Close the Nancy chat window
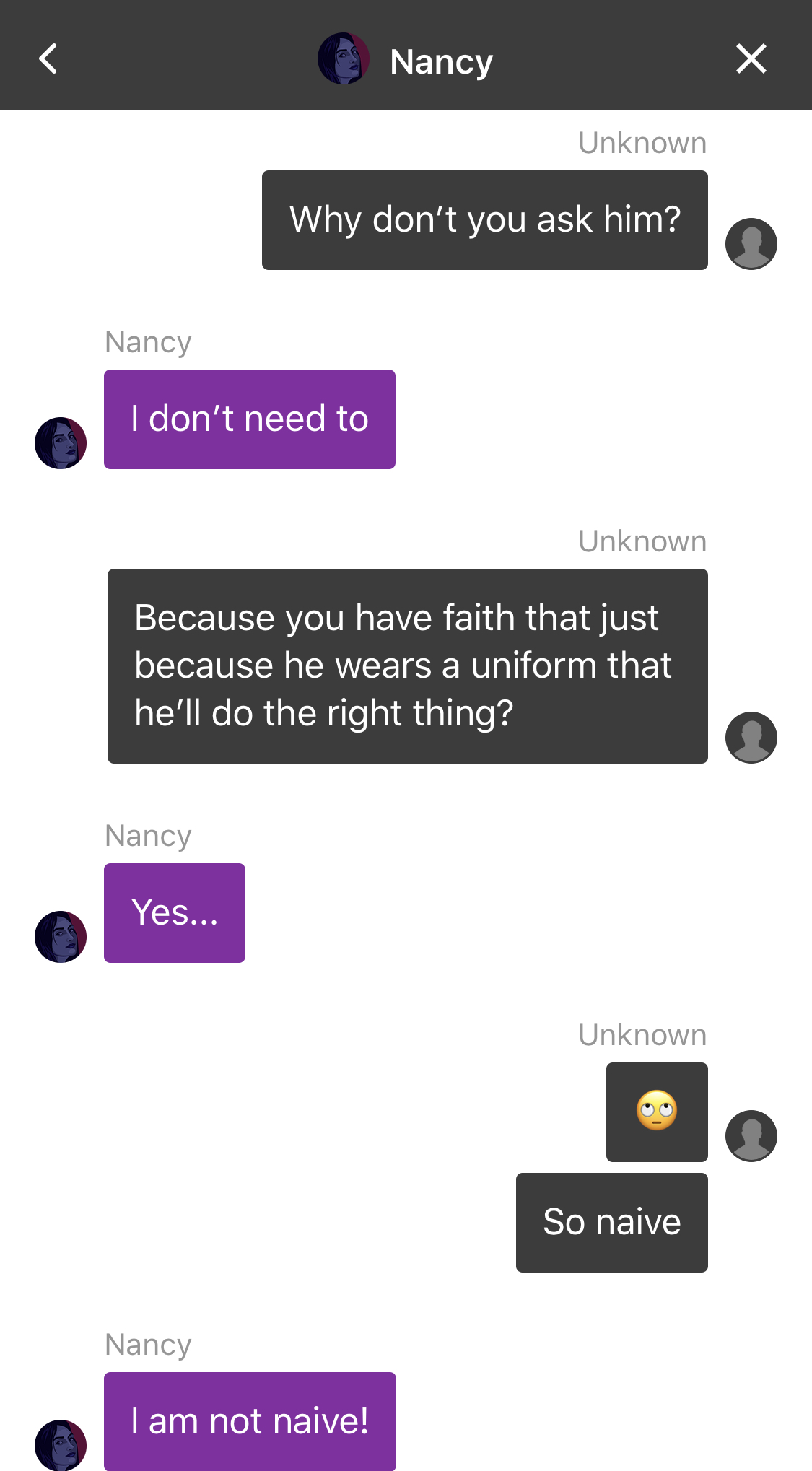812x1471 pixels. pyautogui.click(x=751, y=58)
